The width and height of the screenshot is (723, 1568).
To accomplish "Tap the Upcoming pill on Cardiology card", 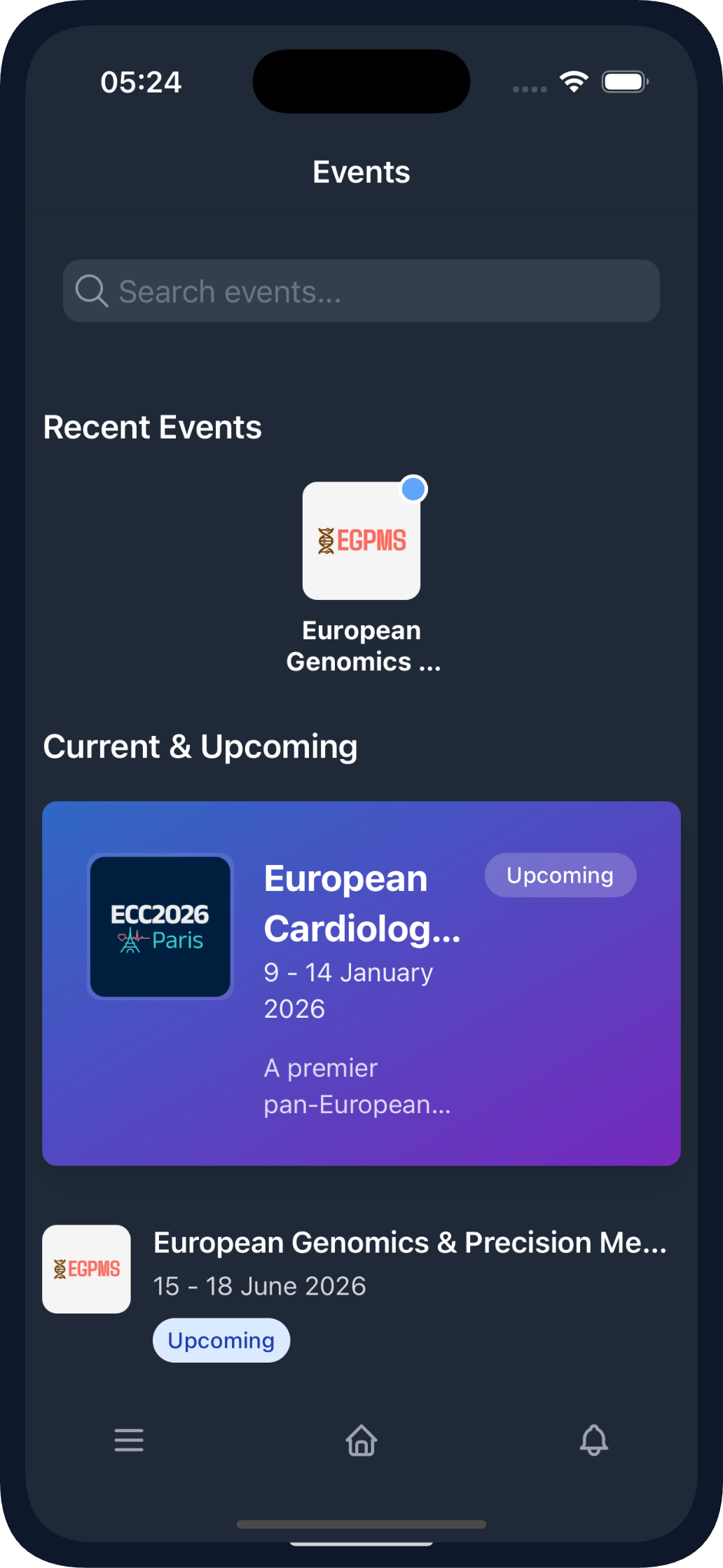I will click(560, 875).
